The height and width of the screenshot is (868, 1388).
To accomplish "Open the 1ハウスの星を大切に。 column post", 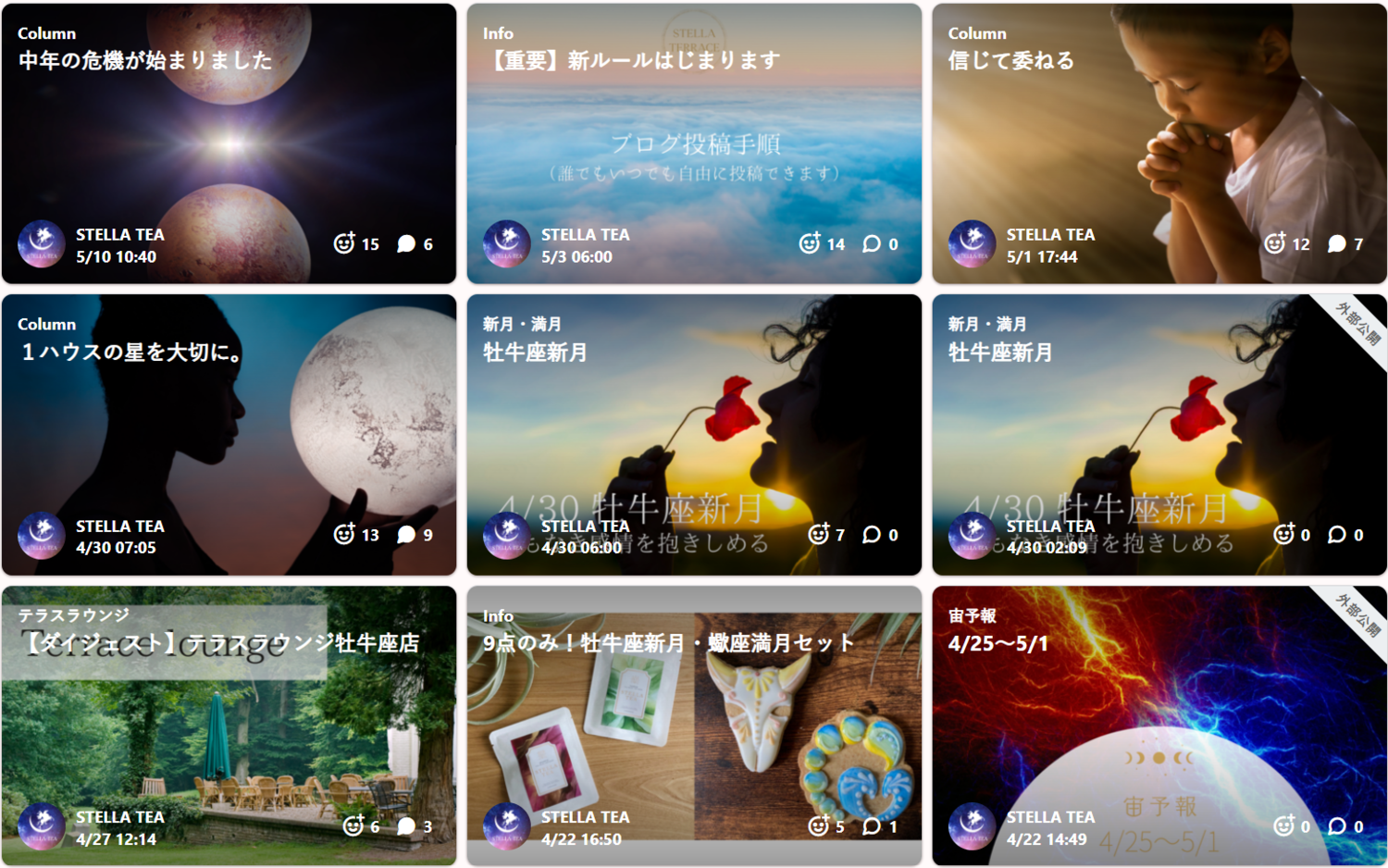I will click(x=131, y=353).
